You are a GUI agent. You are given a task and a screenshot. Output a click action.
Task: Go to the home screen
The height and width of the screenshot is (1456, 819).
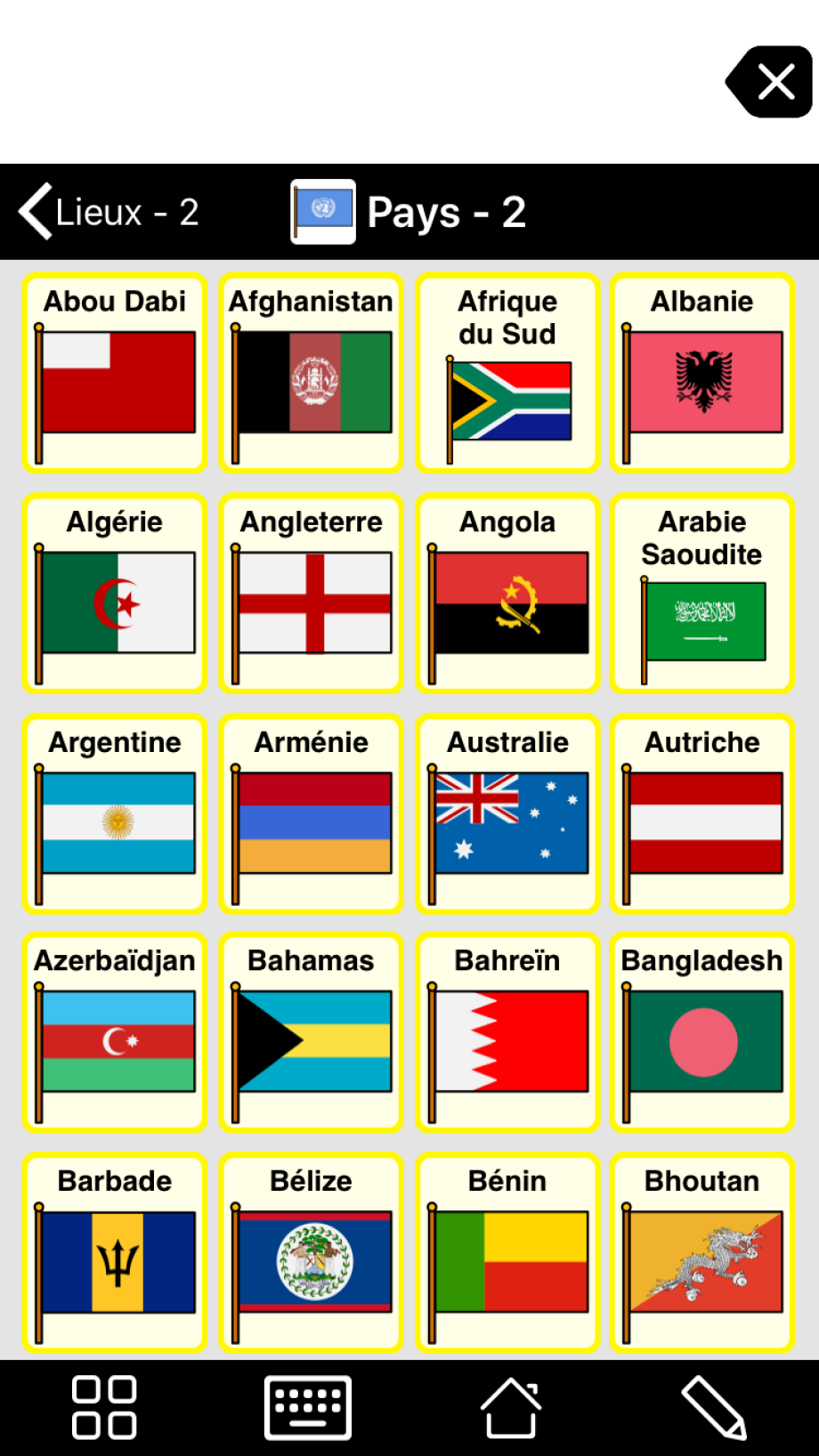tap(511, 1408)
